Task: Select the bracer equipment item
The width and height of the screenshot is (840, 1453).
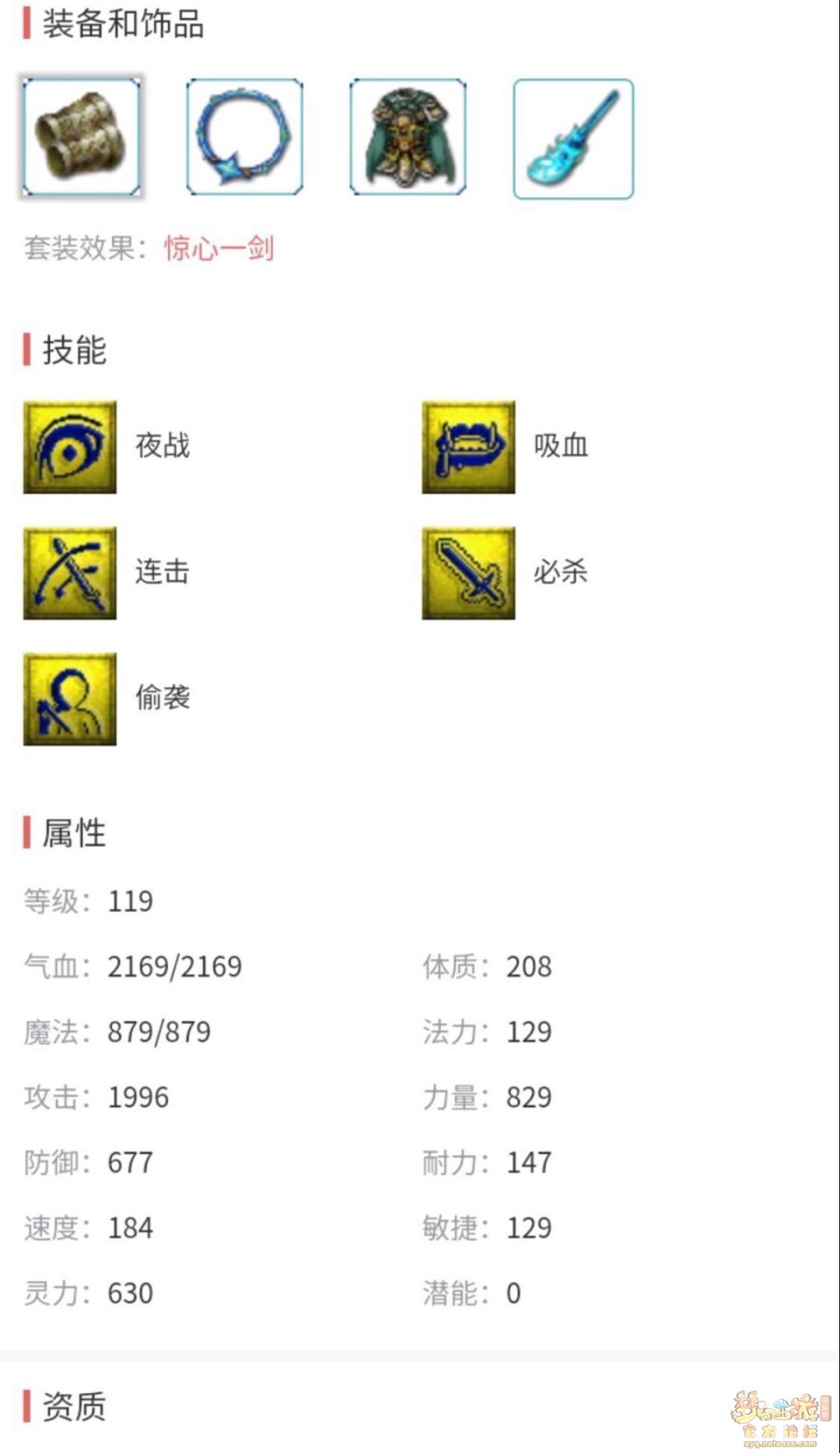Action: (x=81, y=137)
